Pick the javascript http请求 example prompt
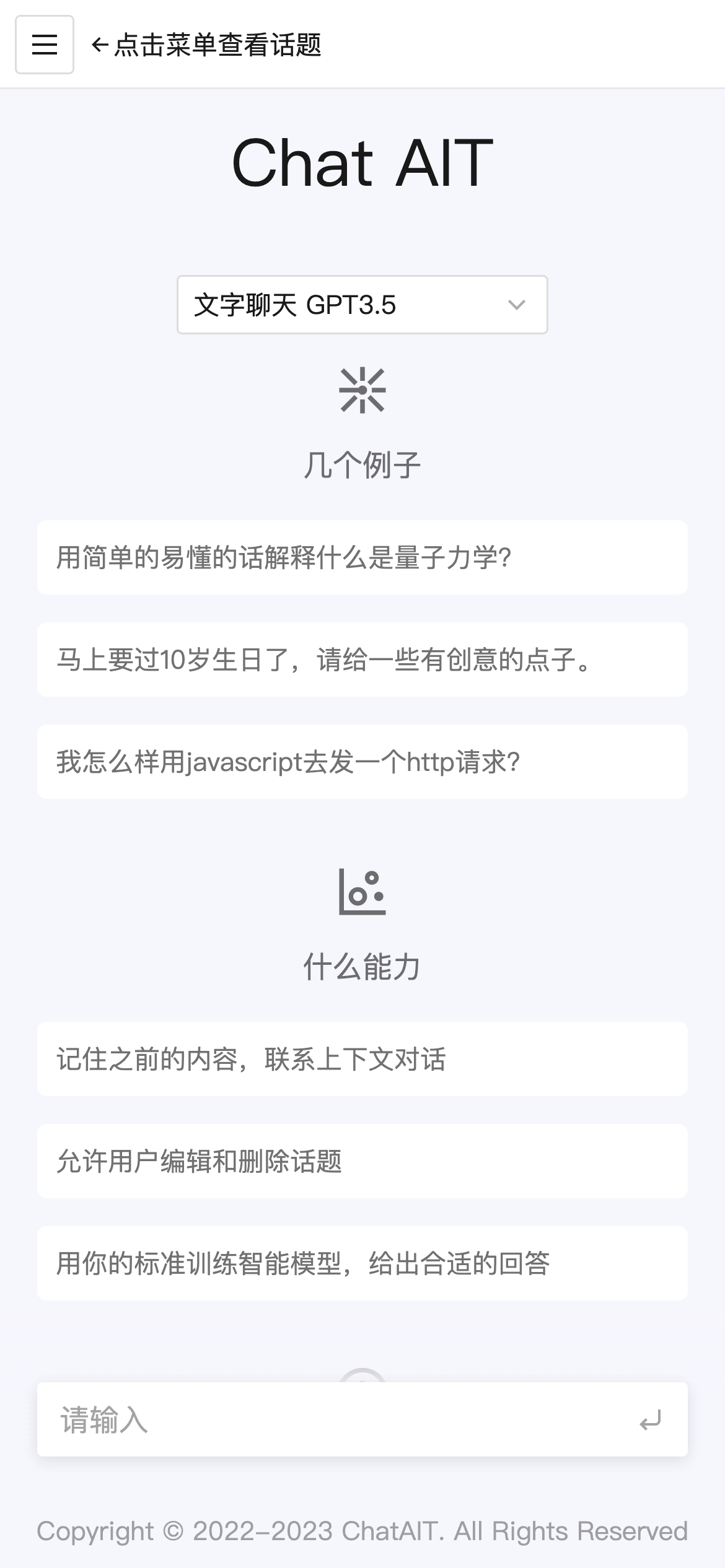Screen dimensions: 725x1568 tap(362, 762)
